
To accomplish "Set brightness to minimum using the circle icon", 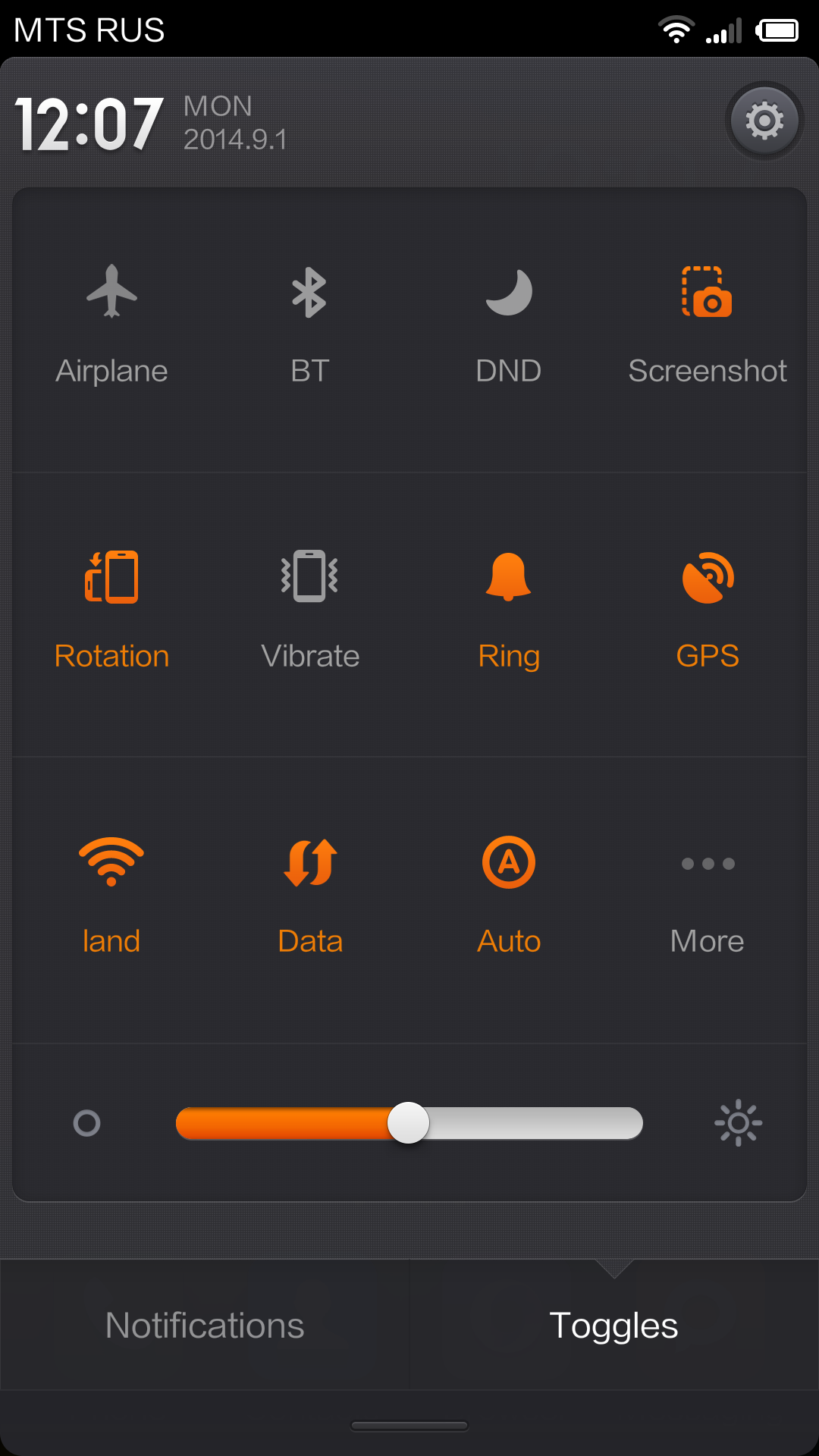I will (x=86, y=1123).
